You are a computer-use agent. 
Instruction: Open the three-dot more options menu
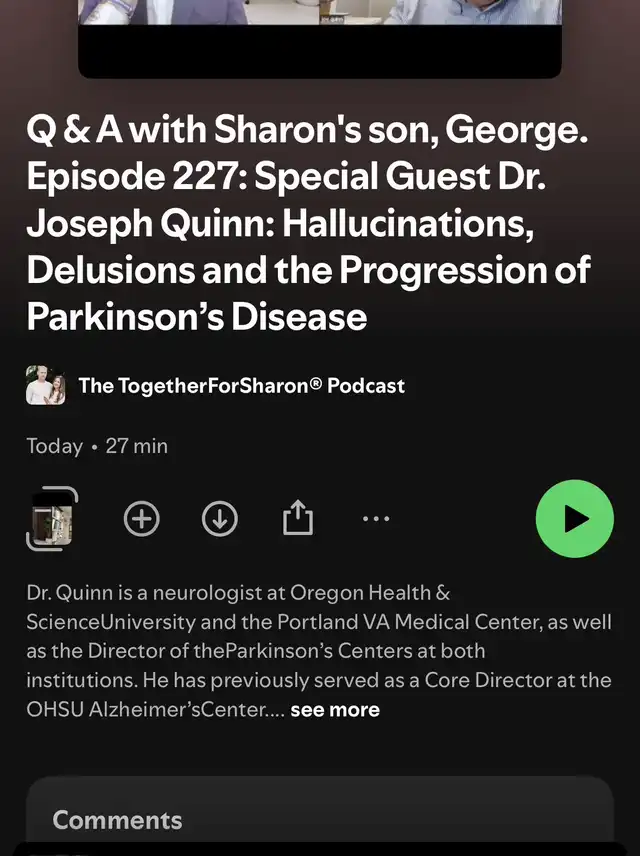click(375, 519)
